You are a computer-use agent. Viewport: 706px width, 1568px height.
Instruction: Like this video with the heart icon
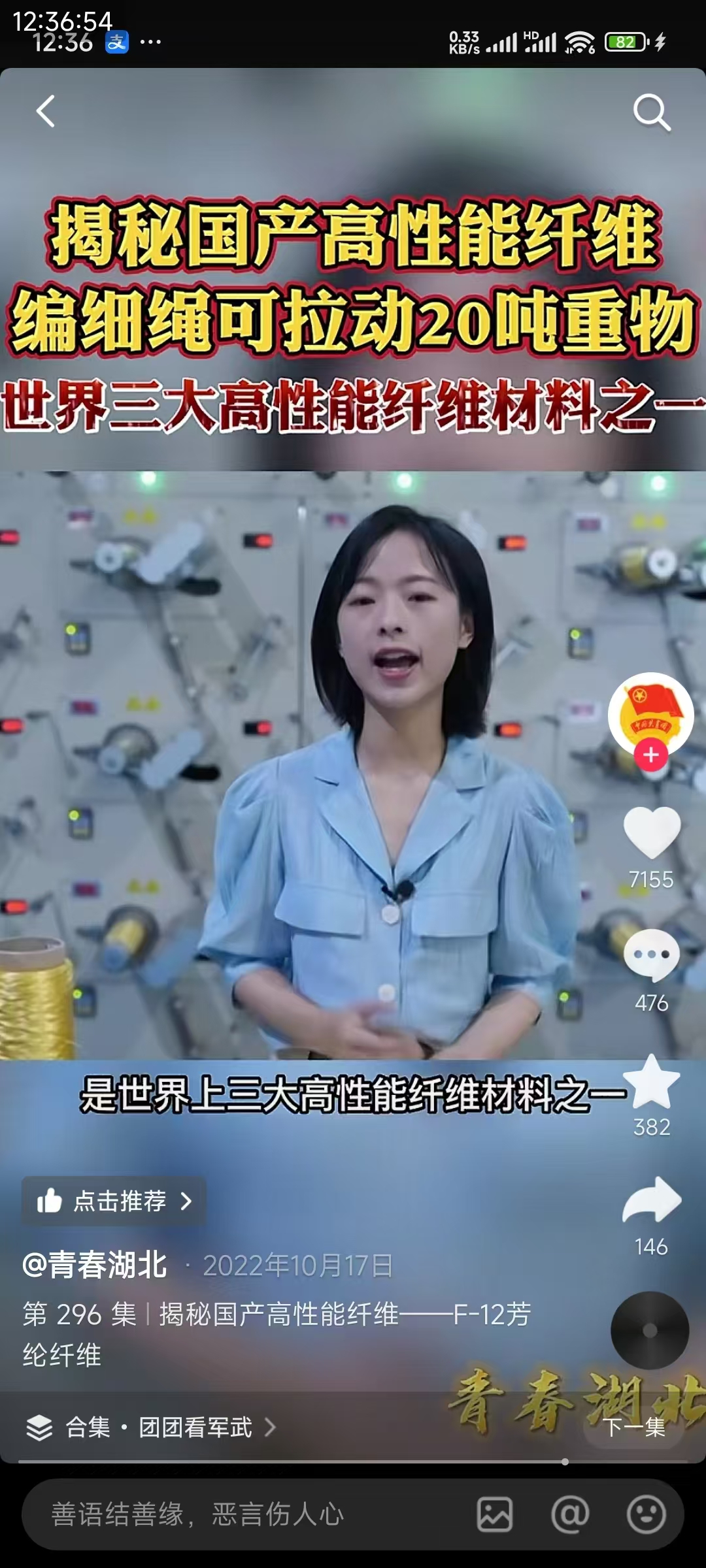point(652,832)
